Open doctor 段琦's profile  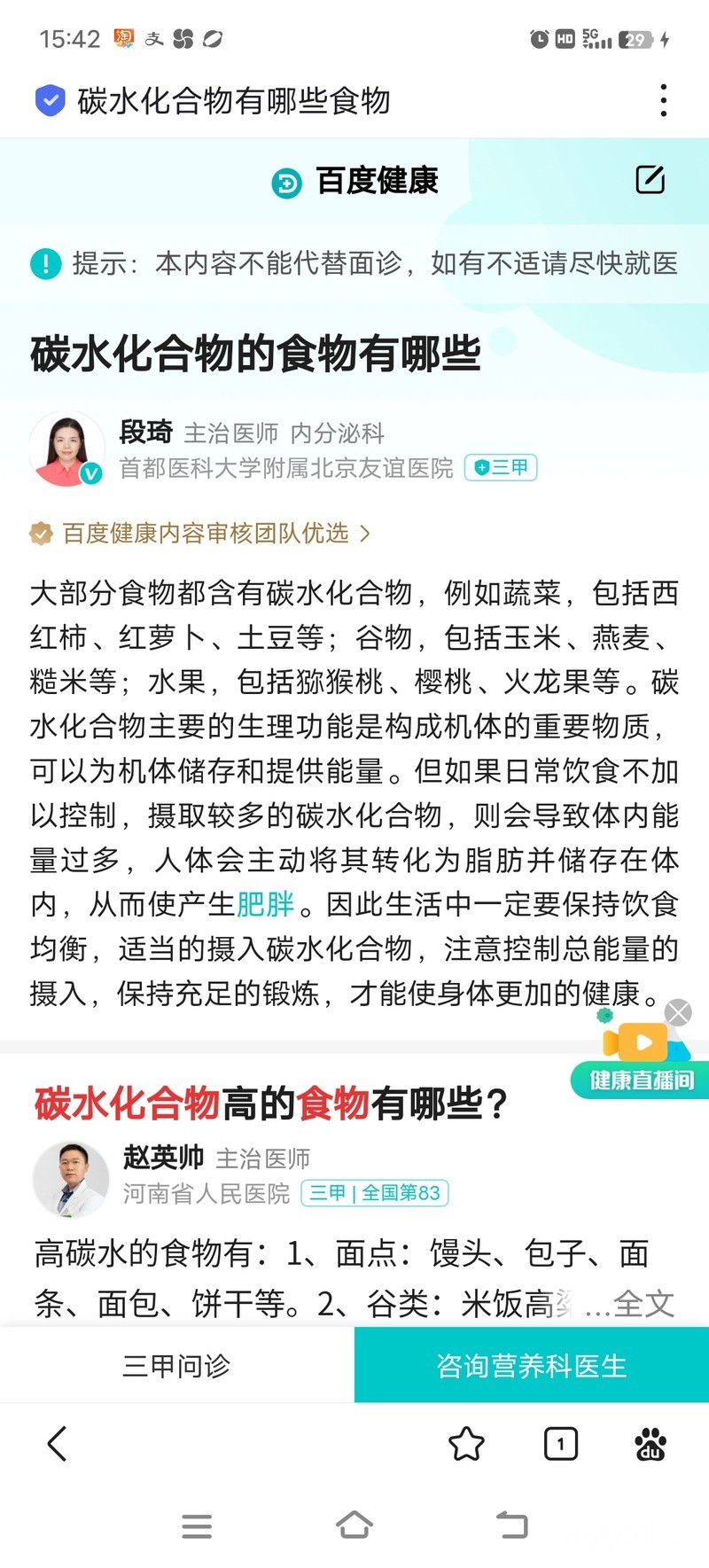67,449
